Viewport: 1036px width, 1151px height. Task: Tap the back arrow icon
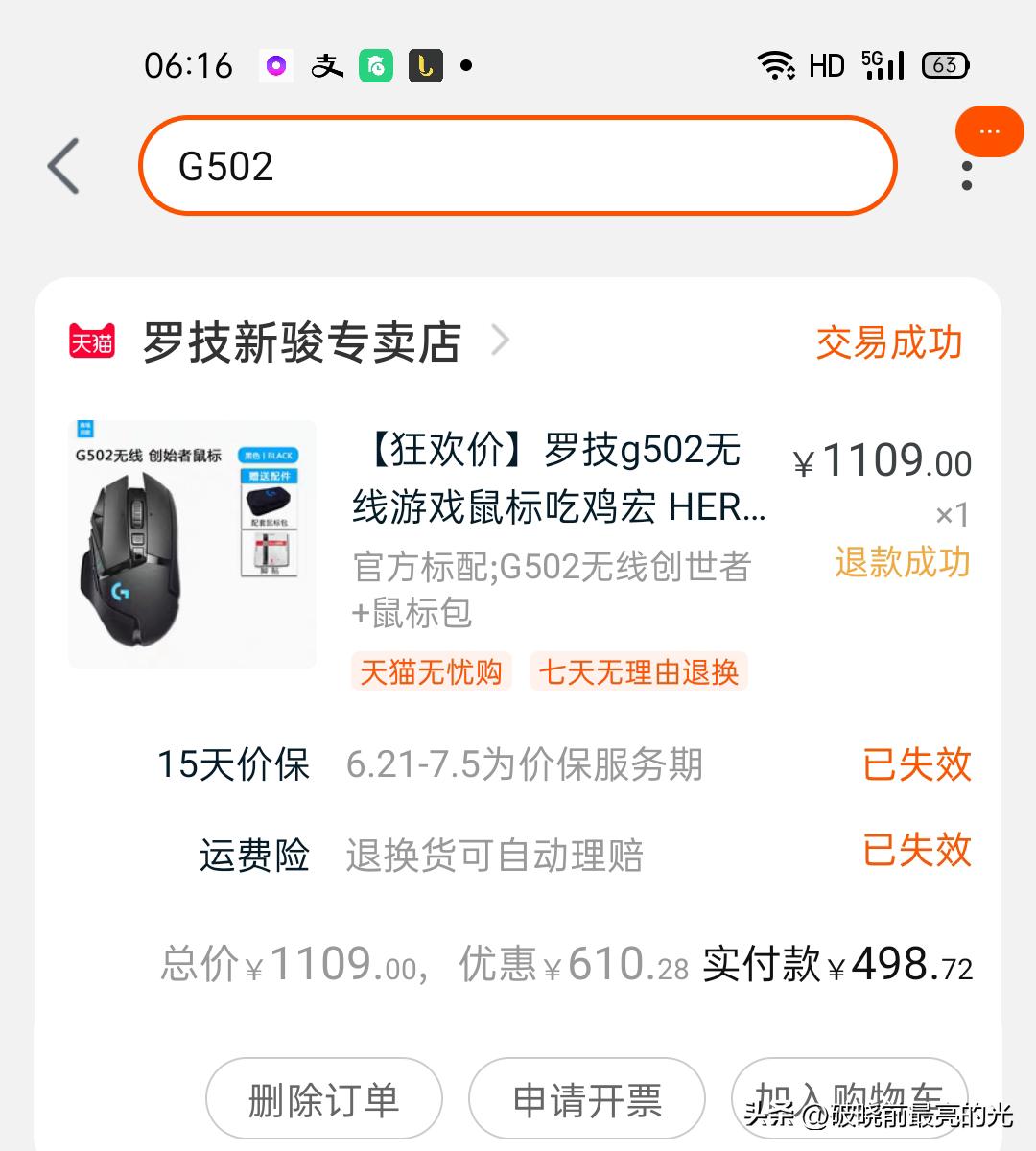61,165
